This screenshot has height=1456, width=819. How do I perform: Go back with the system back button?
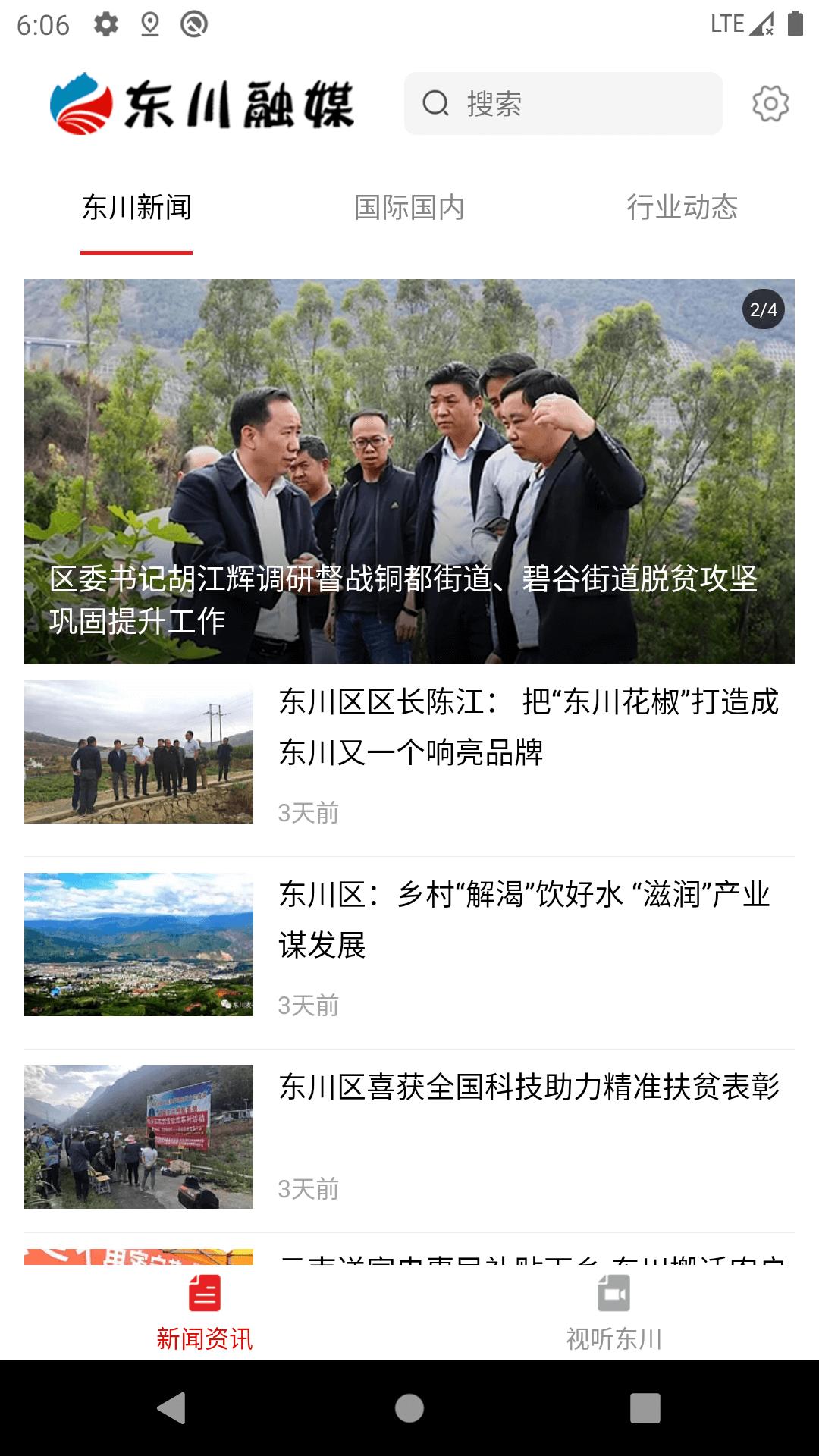(172, 1408)
